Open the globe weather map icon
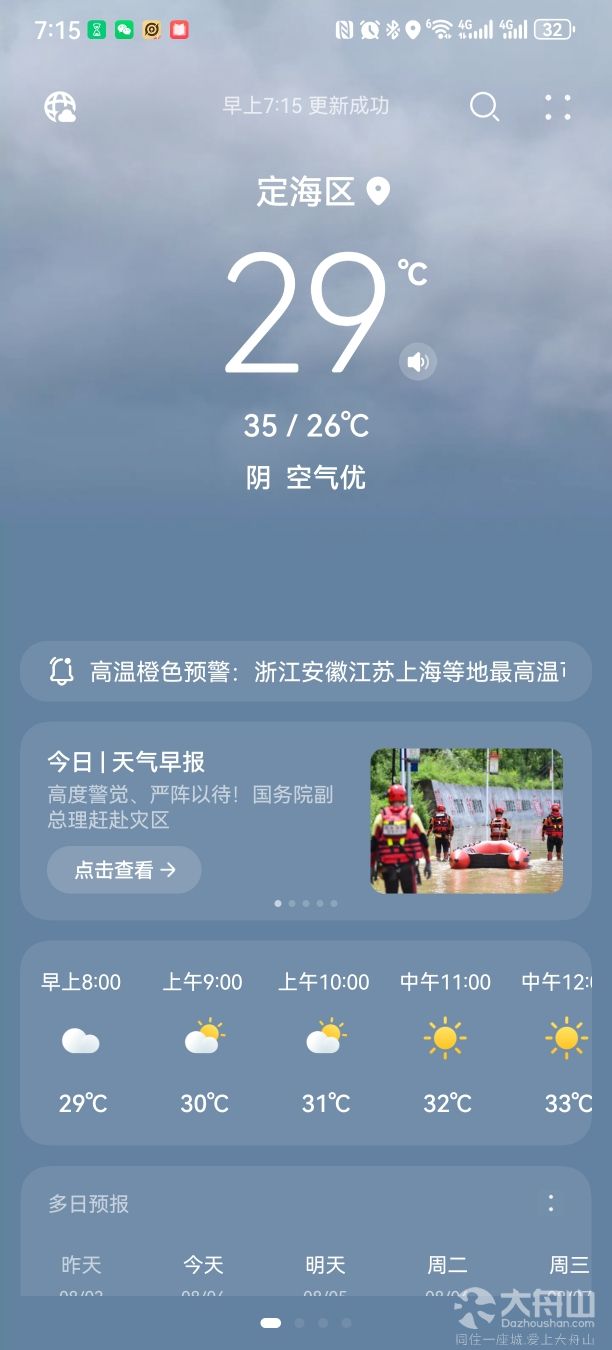This screenshot has width=612, height=1350. [60, 107]
